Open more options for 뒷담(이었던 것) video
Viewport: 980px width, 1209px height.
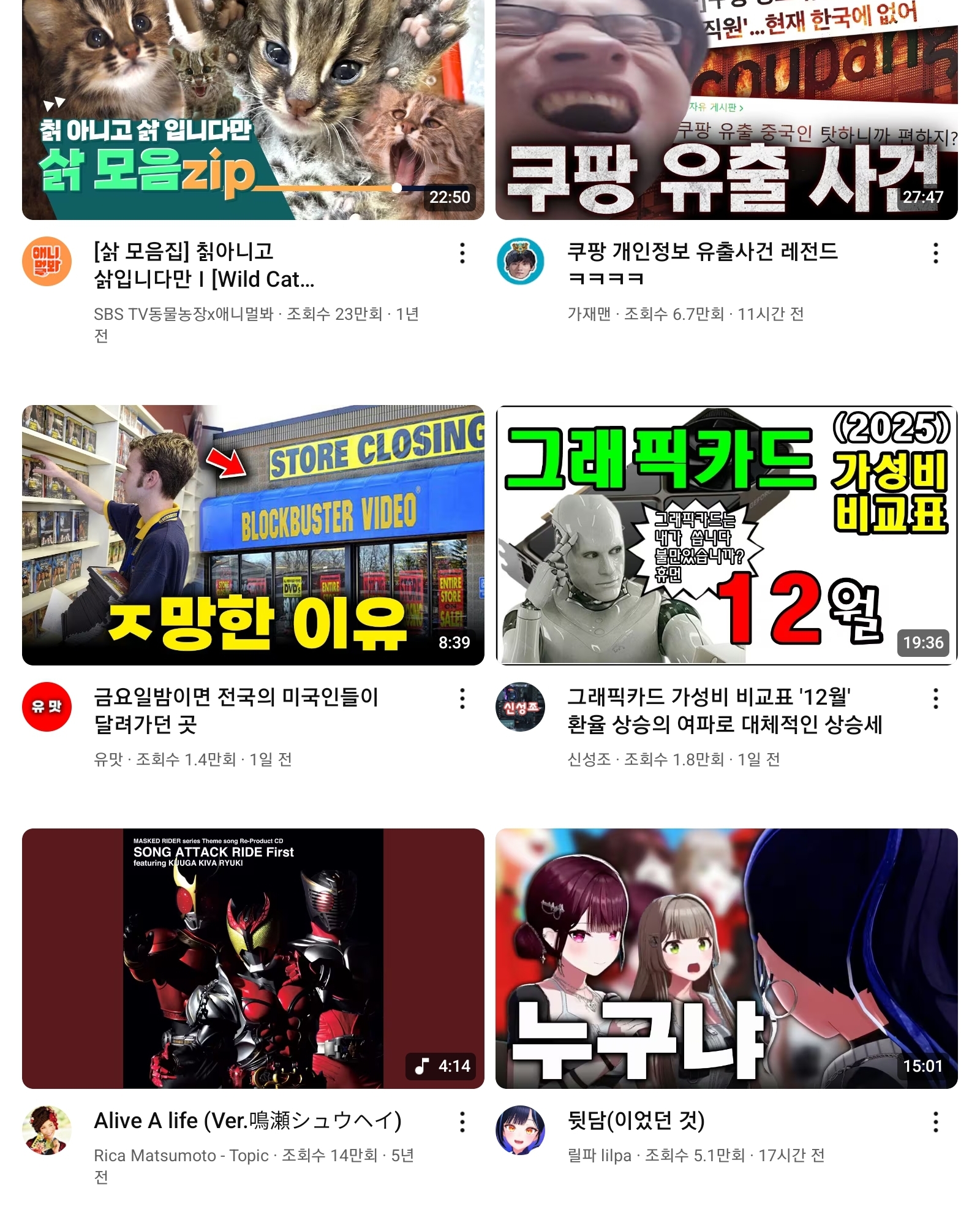[x=935, y=1122]
